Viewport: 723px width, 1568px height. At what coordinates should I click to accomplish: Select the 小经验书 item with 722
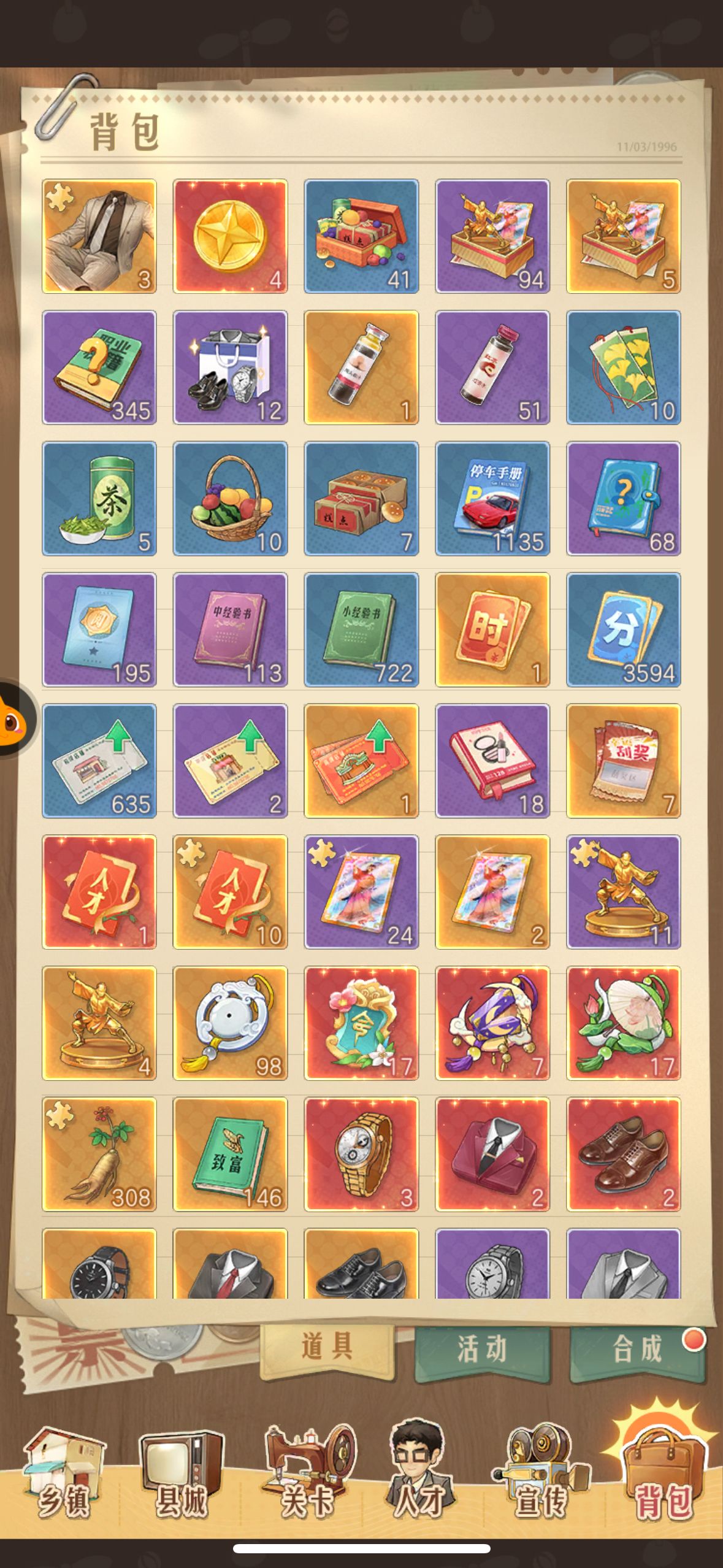pyautogui.click(x=361, y=629)
